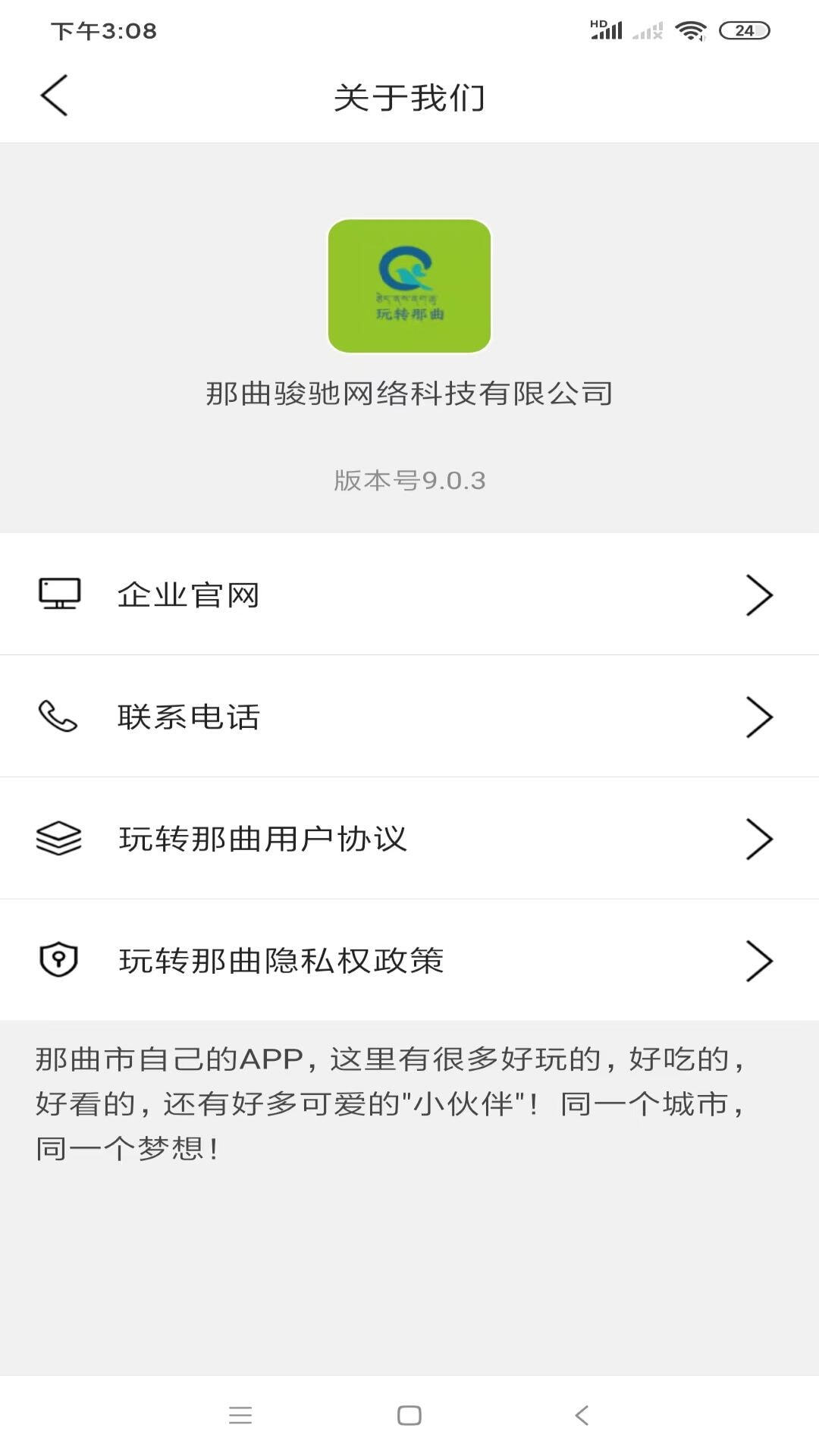Open 玩转那曲隐私权政策 privacy policy
819x1456 pixels.
tap(409, 961)
